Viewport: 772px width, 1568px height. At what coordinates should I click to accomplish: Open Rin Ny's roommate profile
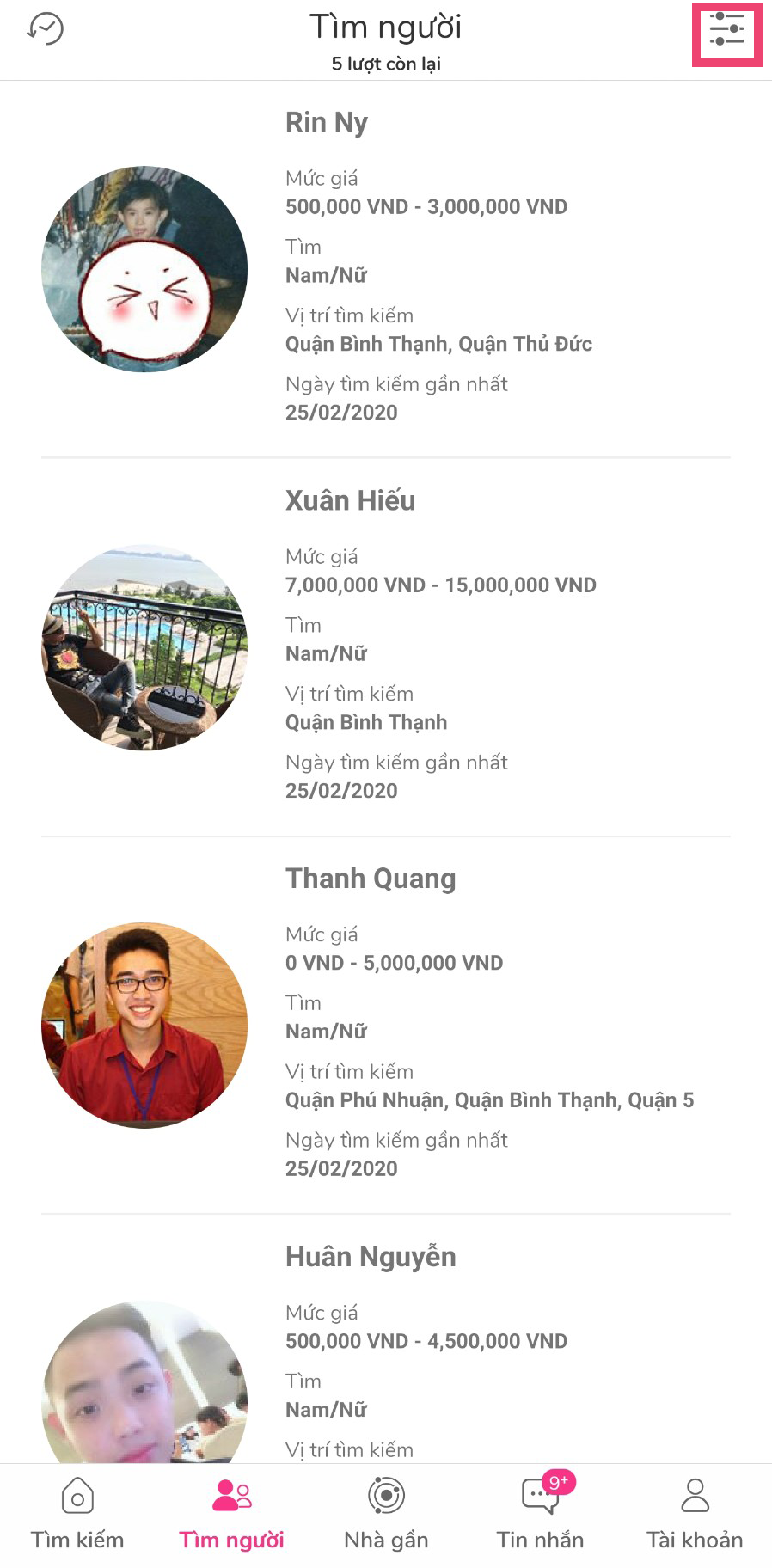[327, 123]
